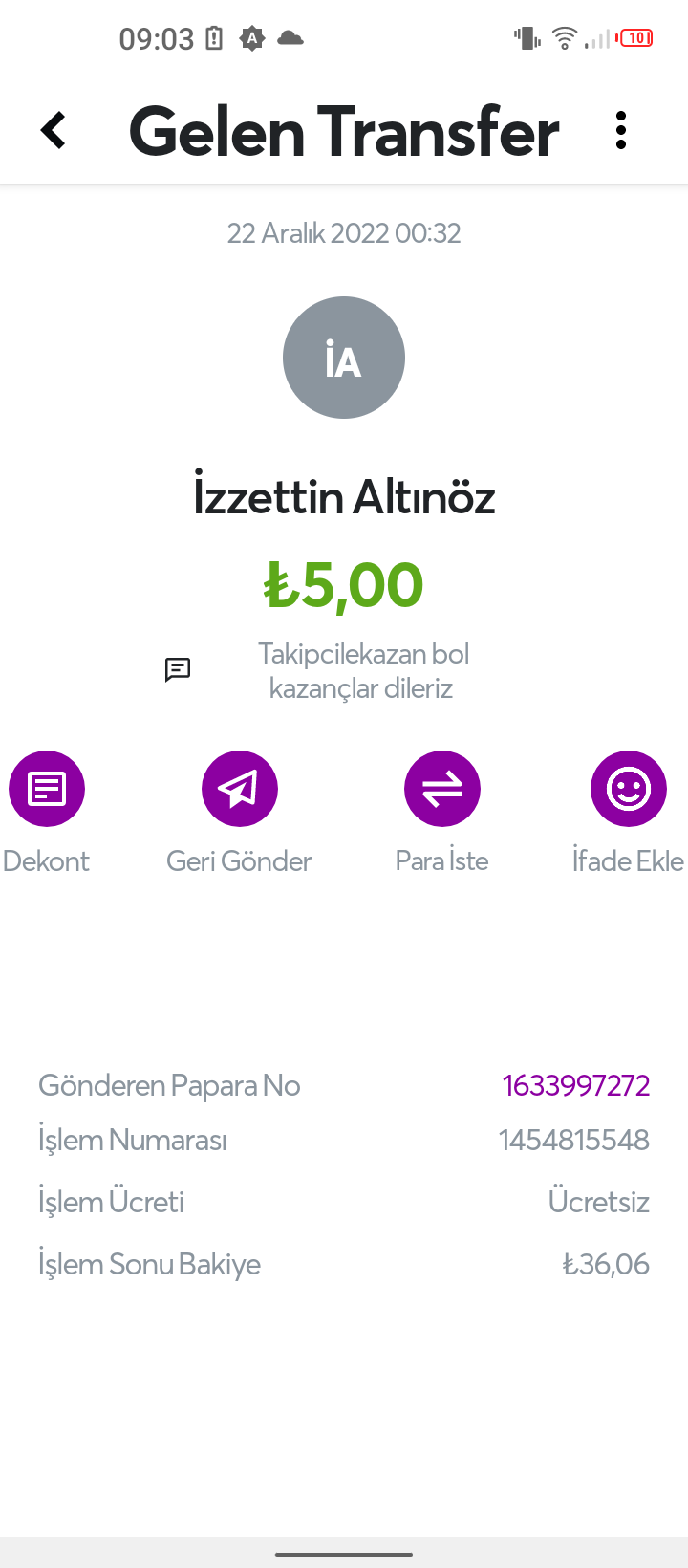
Task: Open İzzettin Altınöz's profile avatar
Action: pos(344,358)
